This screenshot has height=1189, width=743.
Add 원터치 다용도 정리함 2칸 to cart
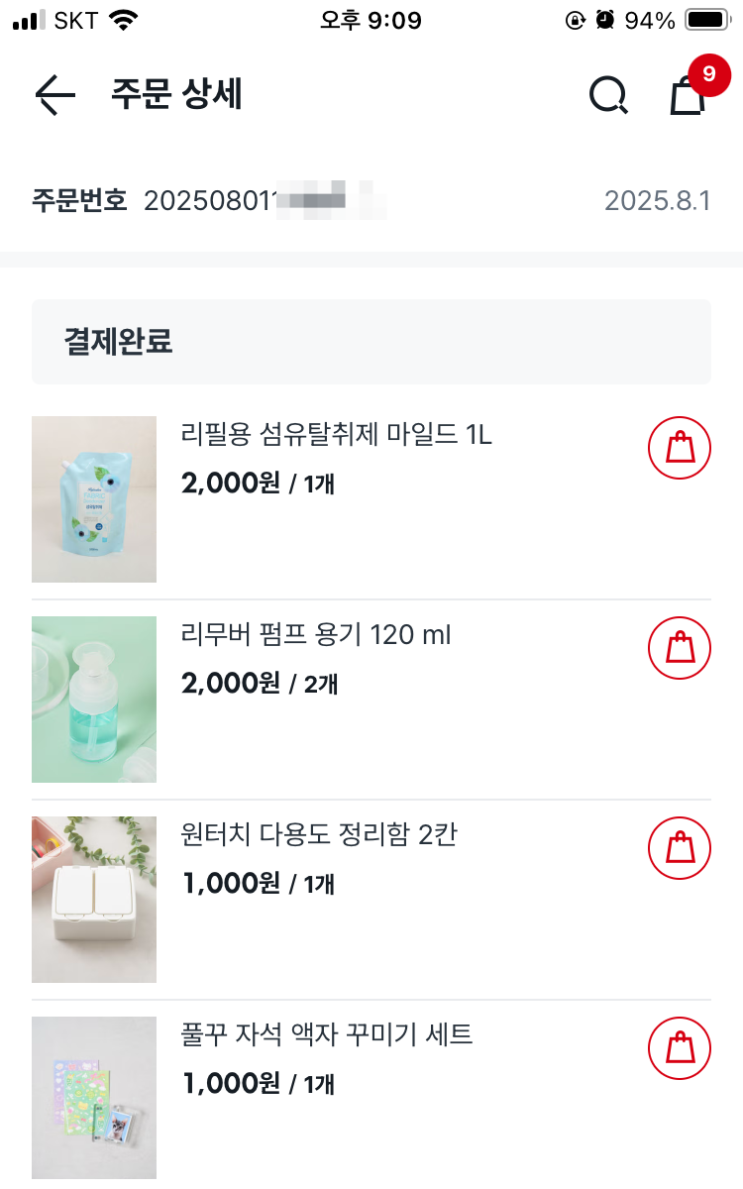[680, 848]
